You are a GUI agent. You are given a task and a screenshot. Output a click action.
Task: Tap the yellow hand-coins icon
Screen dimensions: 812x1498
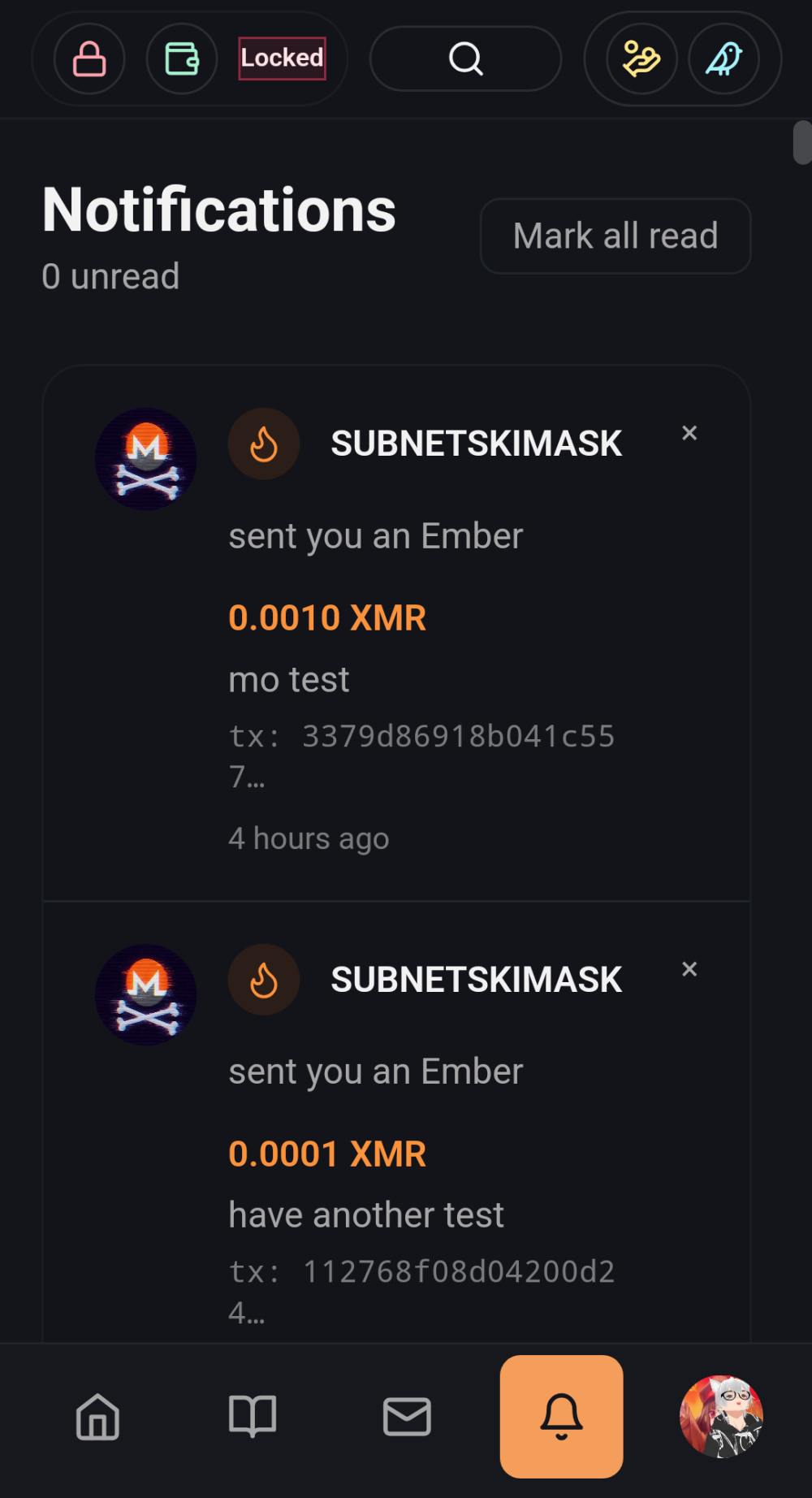coord(641,59)
